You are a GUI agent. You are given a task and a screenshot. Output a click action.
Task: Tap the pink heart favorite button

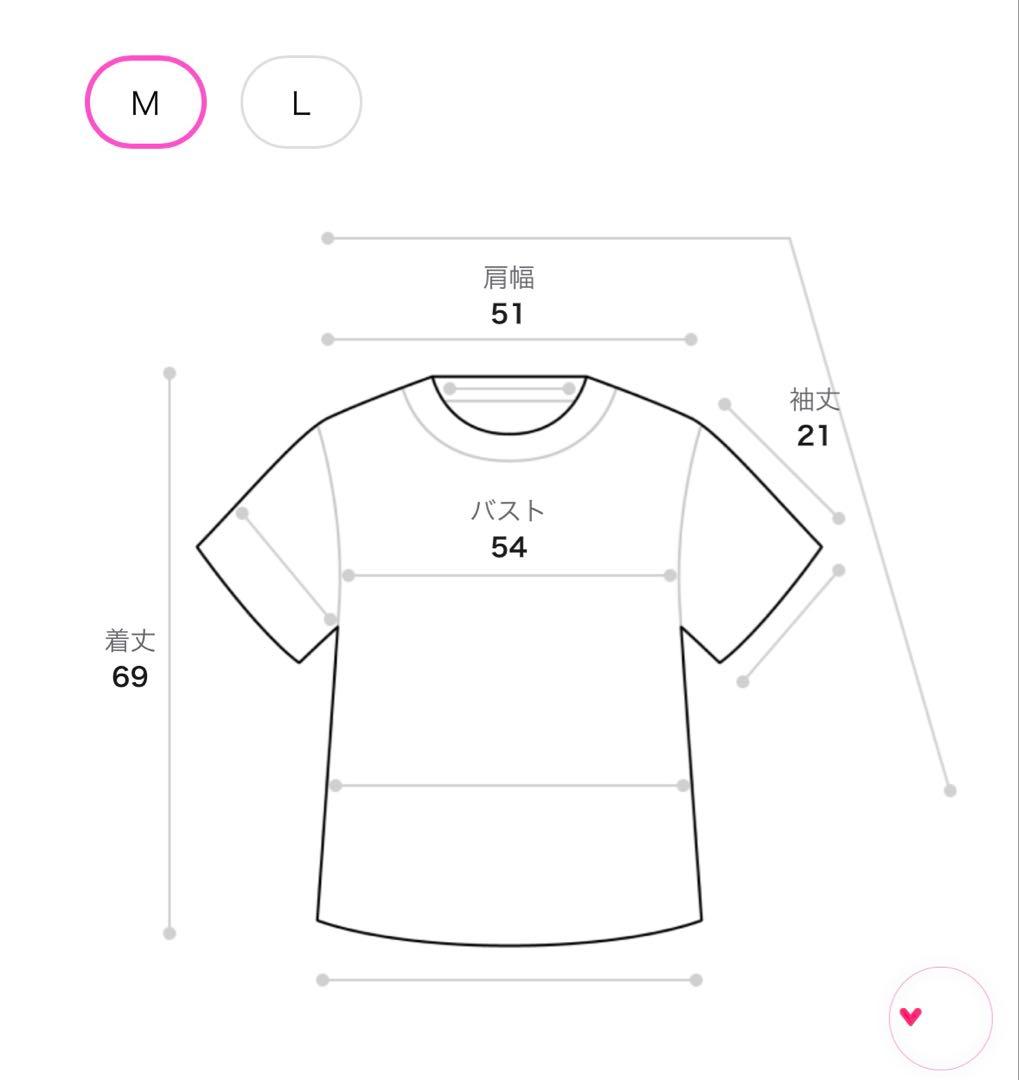click(x=939, y=1018)
